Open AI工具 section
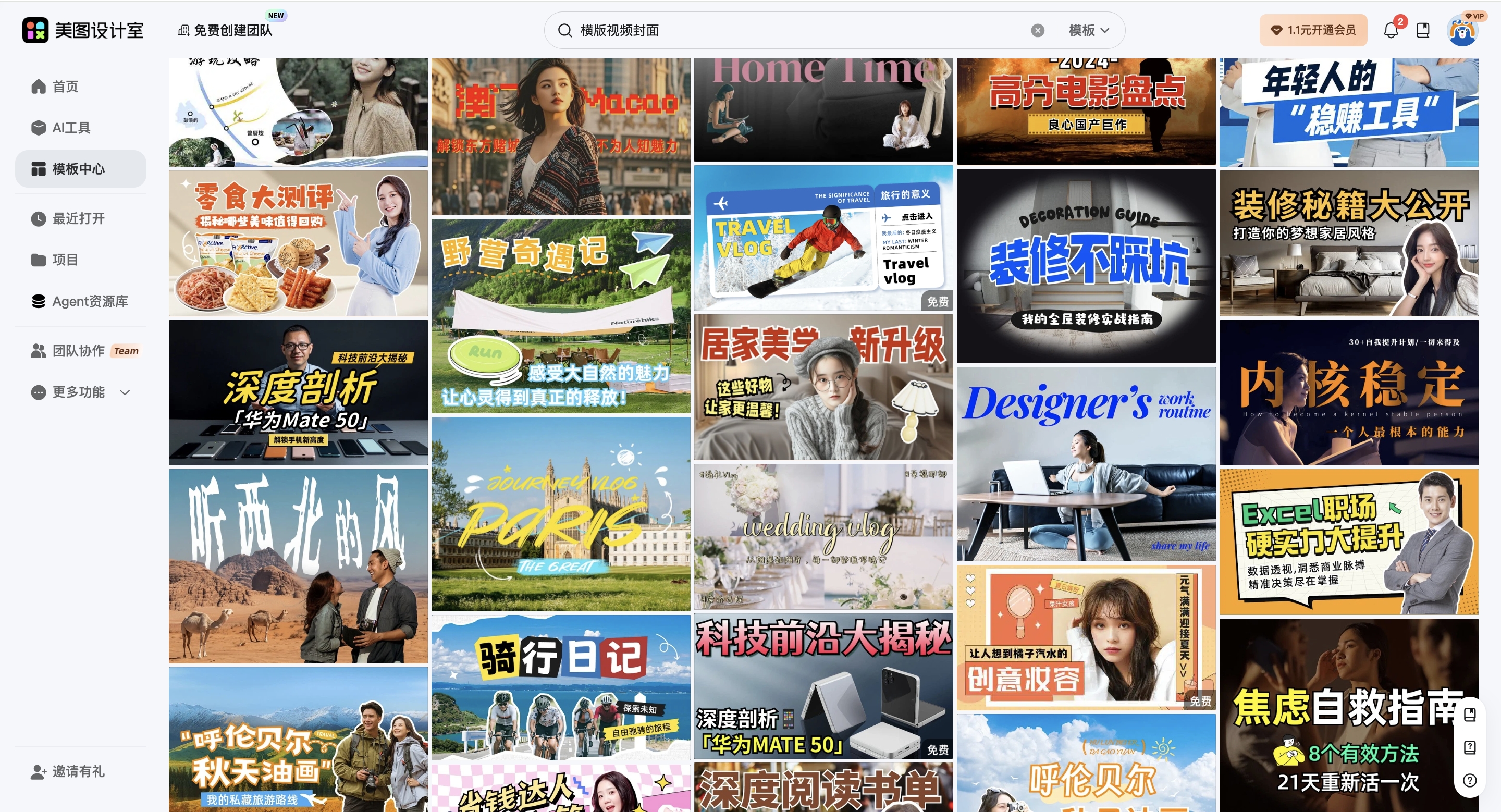 pos(71,128)
